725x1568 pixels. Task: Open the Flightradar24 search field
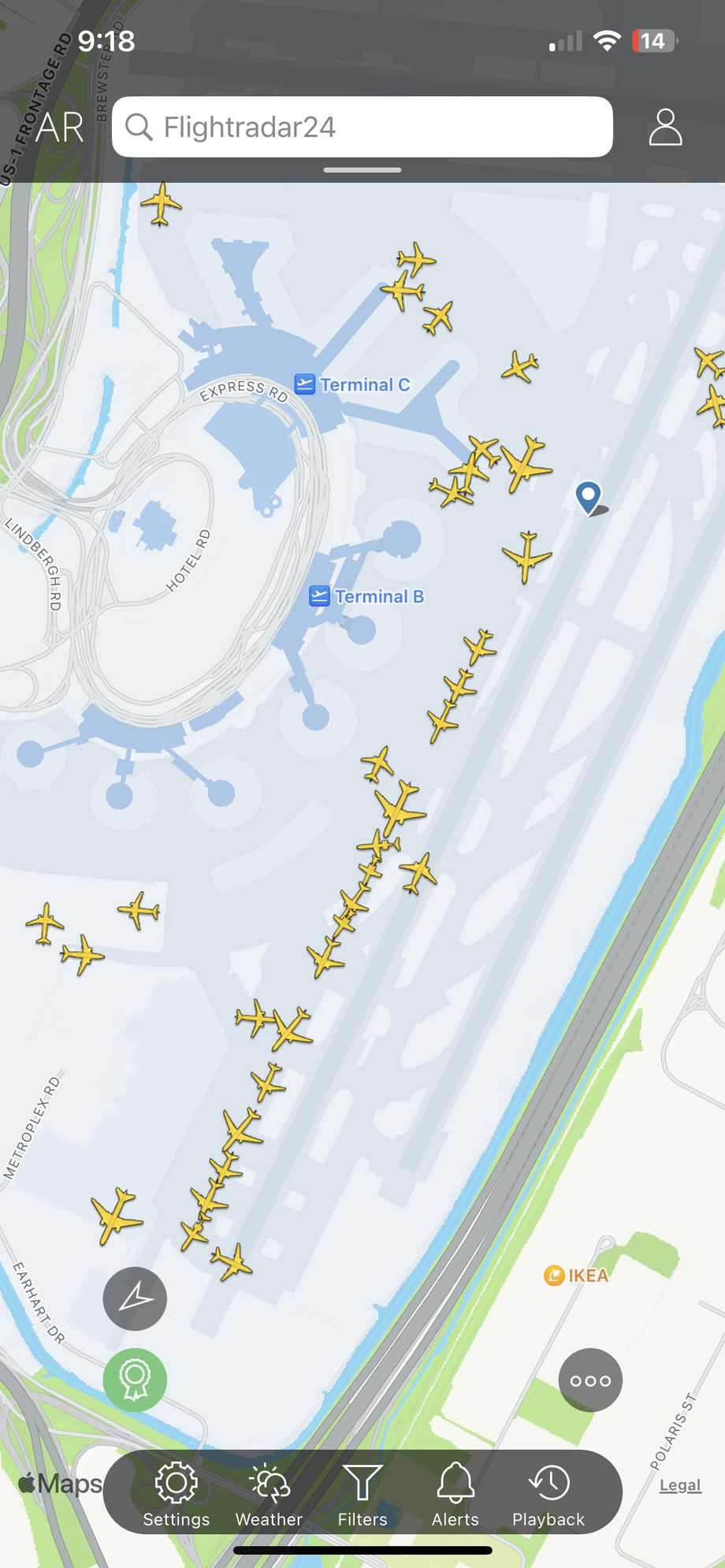362,127
